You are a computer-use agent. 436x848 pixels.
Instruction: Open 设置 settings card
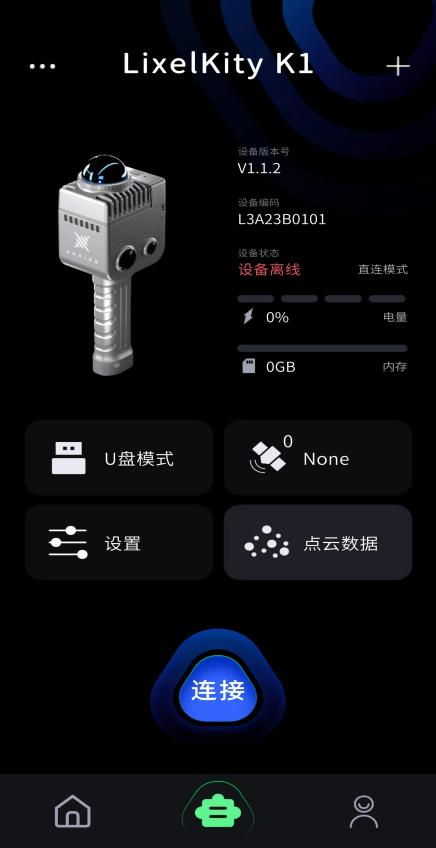click(119, 542)
